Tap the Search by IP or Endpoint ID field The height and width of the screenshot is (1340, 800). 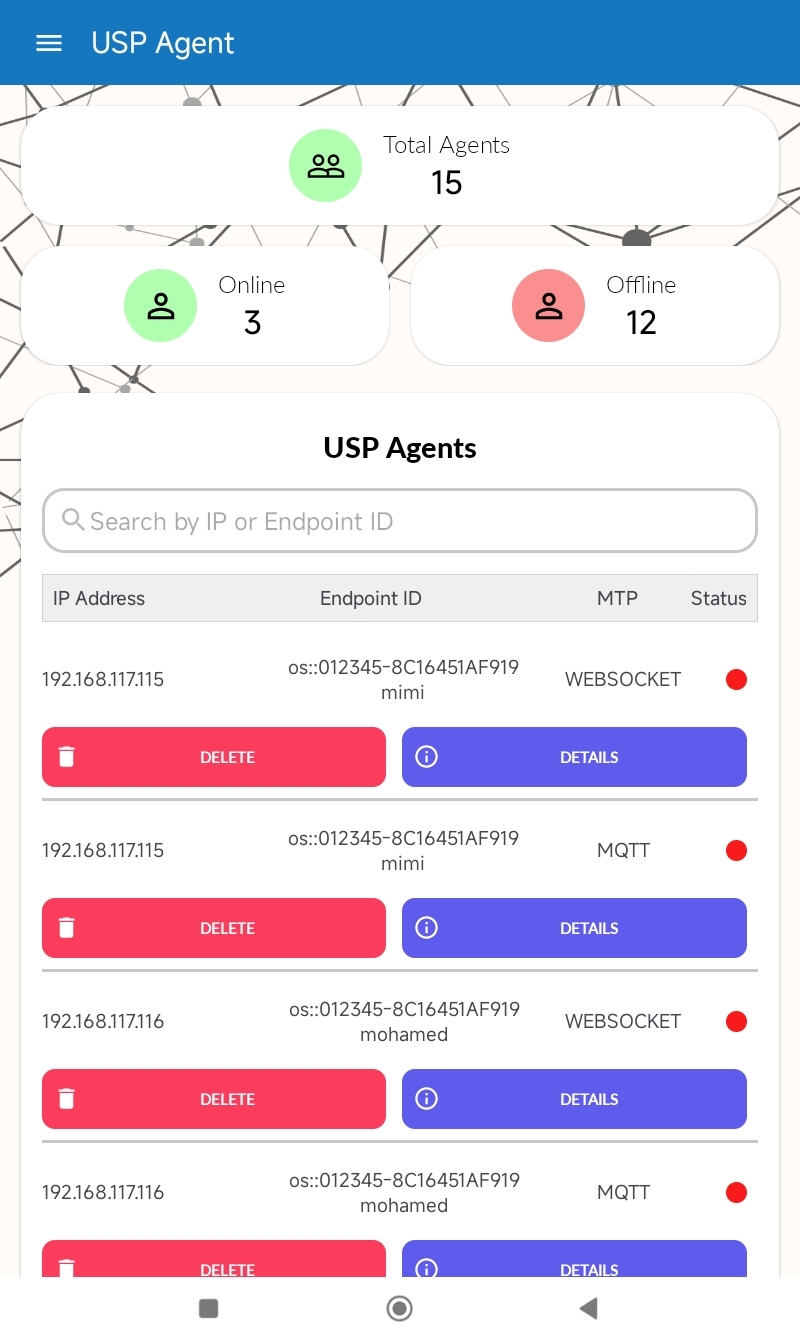tap(400, 521)
